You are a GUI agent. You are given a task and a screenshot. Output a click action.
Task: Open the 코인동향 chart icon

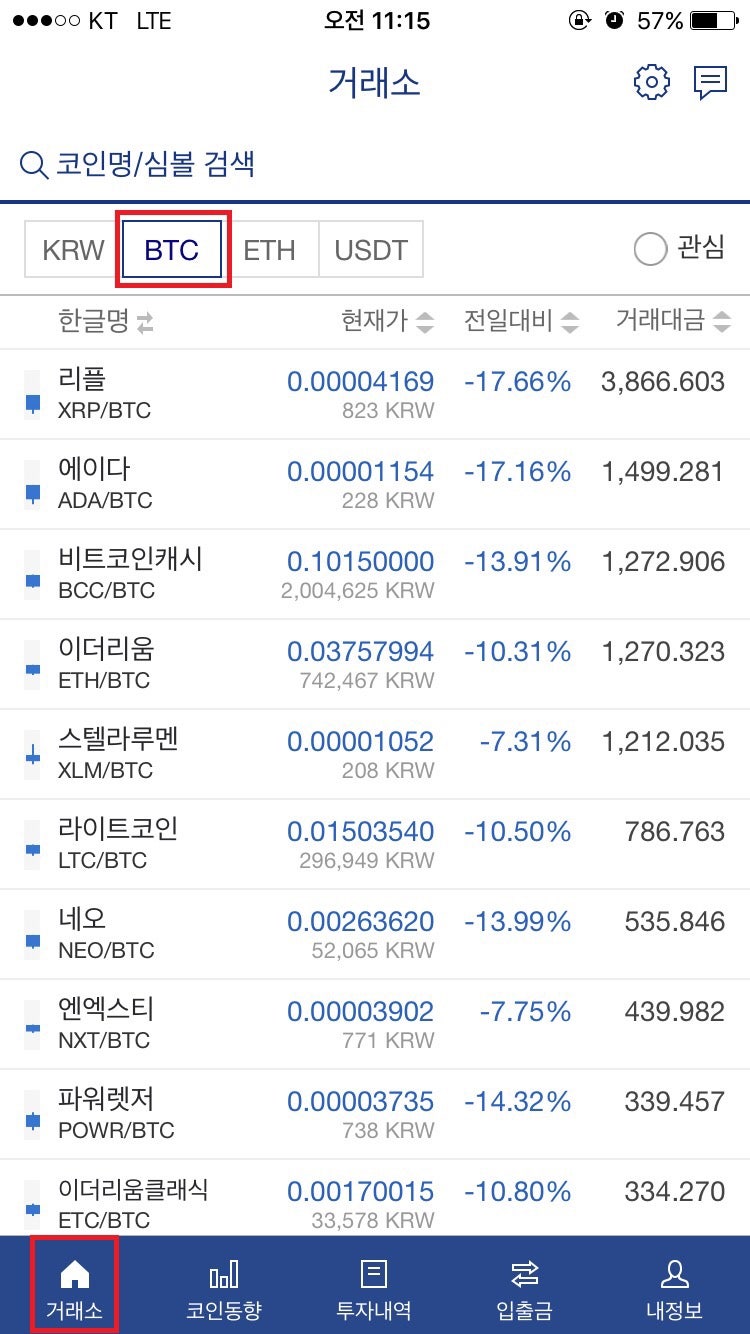224,1285
